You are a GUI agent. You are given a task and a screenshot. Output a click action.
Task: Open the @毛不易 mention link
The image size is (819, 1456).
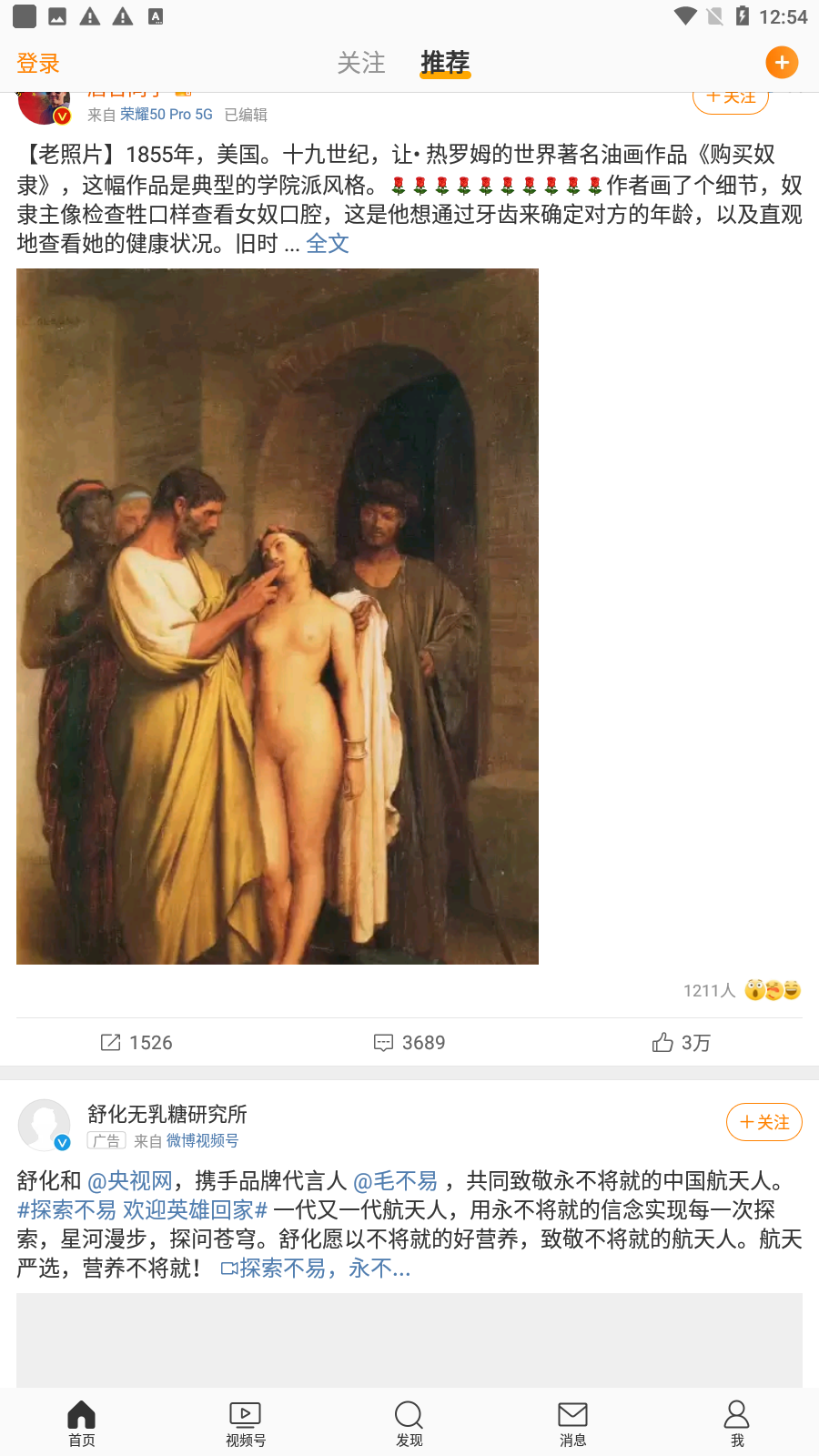tap(396, 1181)
